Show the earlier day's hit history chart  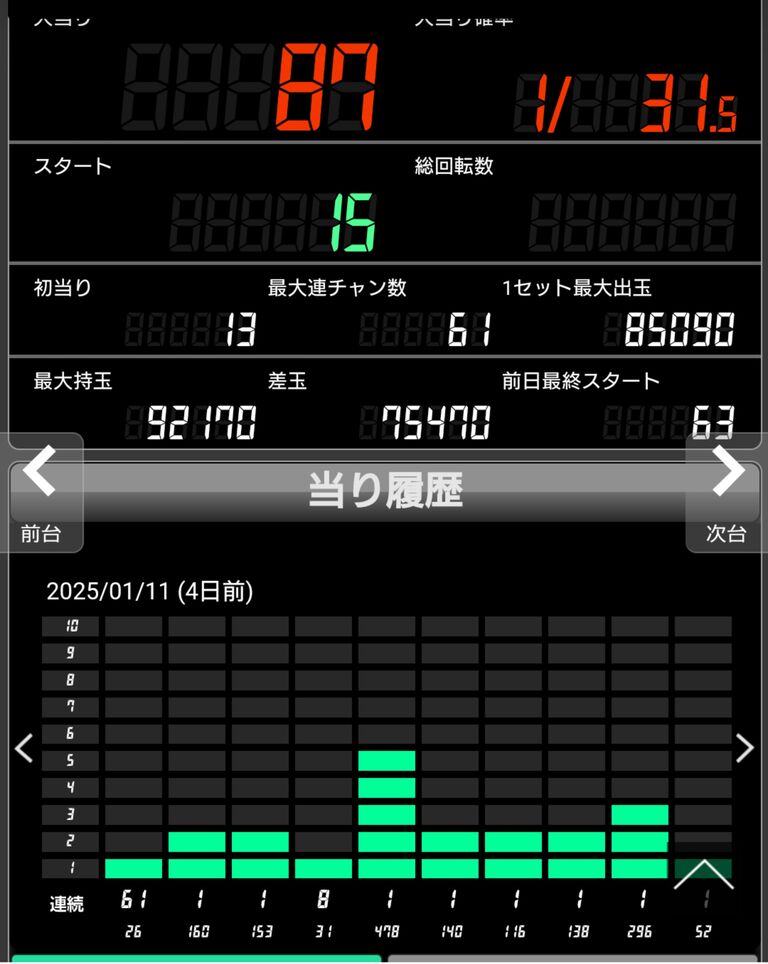tap(24, 748)
